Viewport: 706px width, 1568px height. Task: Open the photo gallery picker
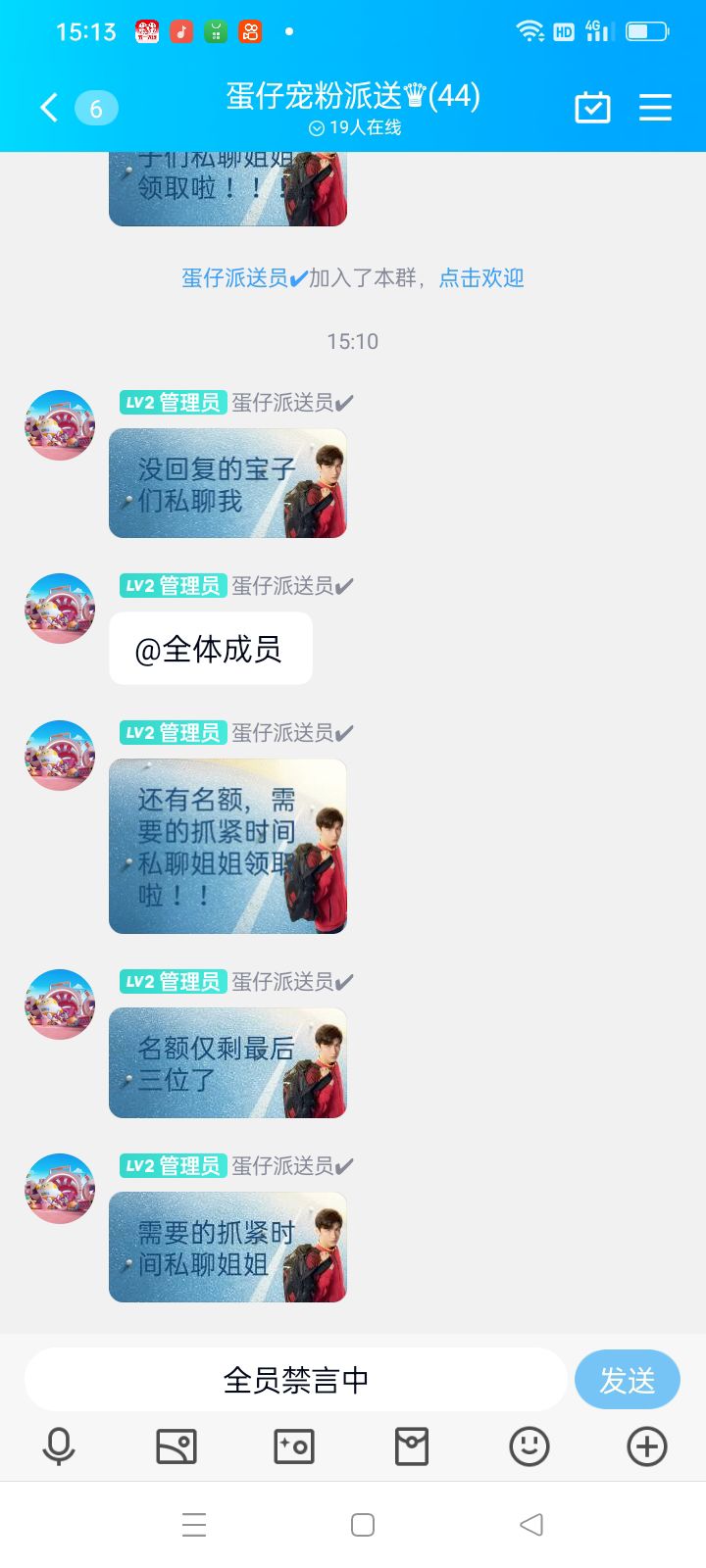(x=176, y=1446)
